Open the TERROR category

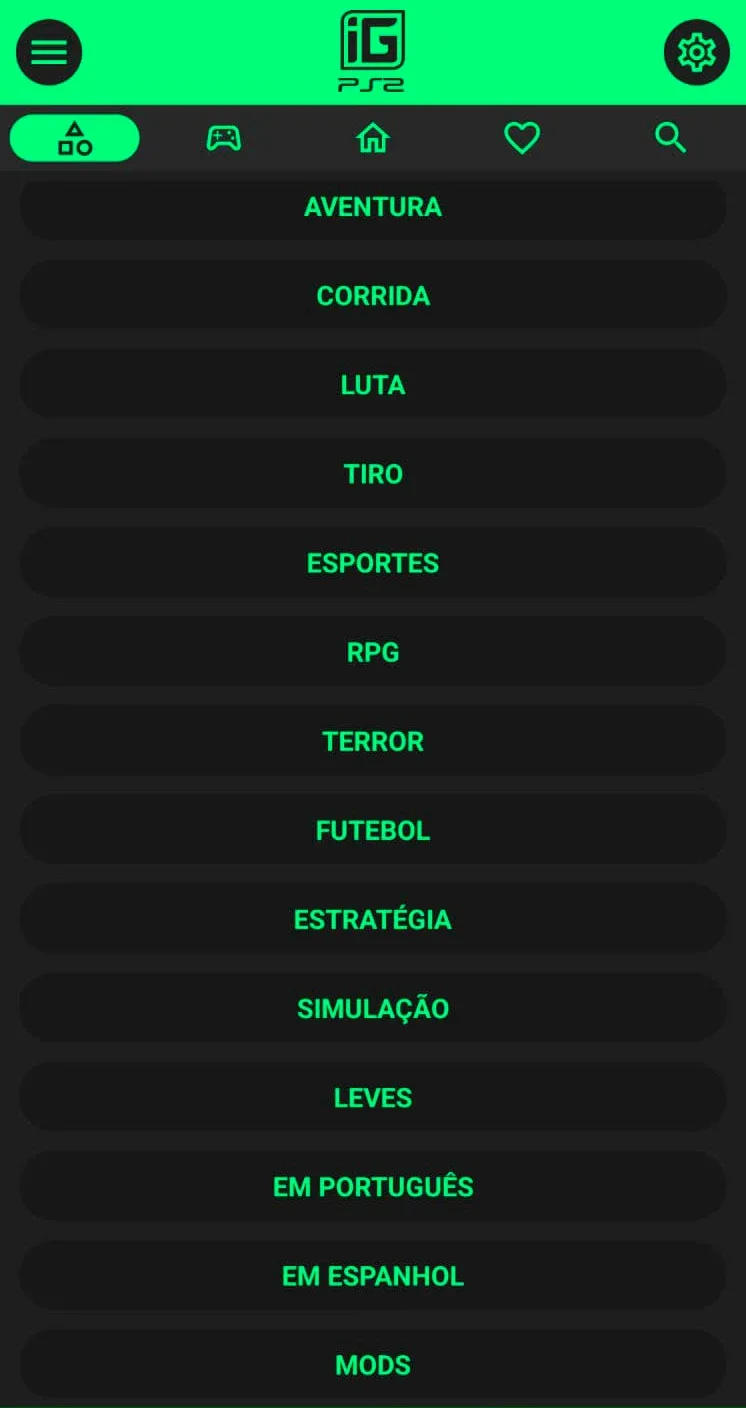(x=373, y=741)
